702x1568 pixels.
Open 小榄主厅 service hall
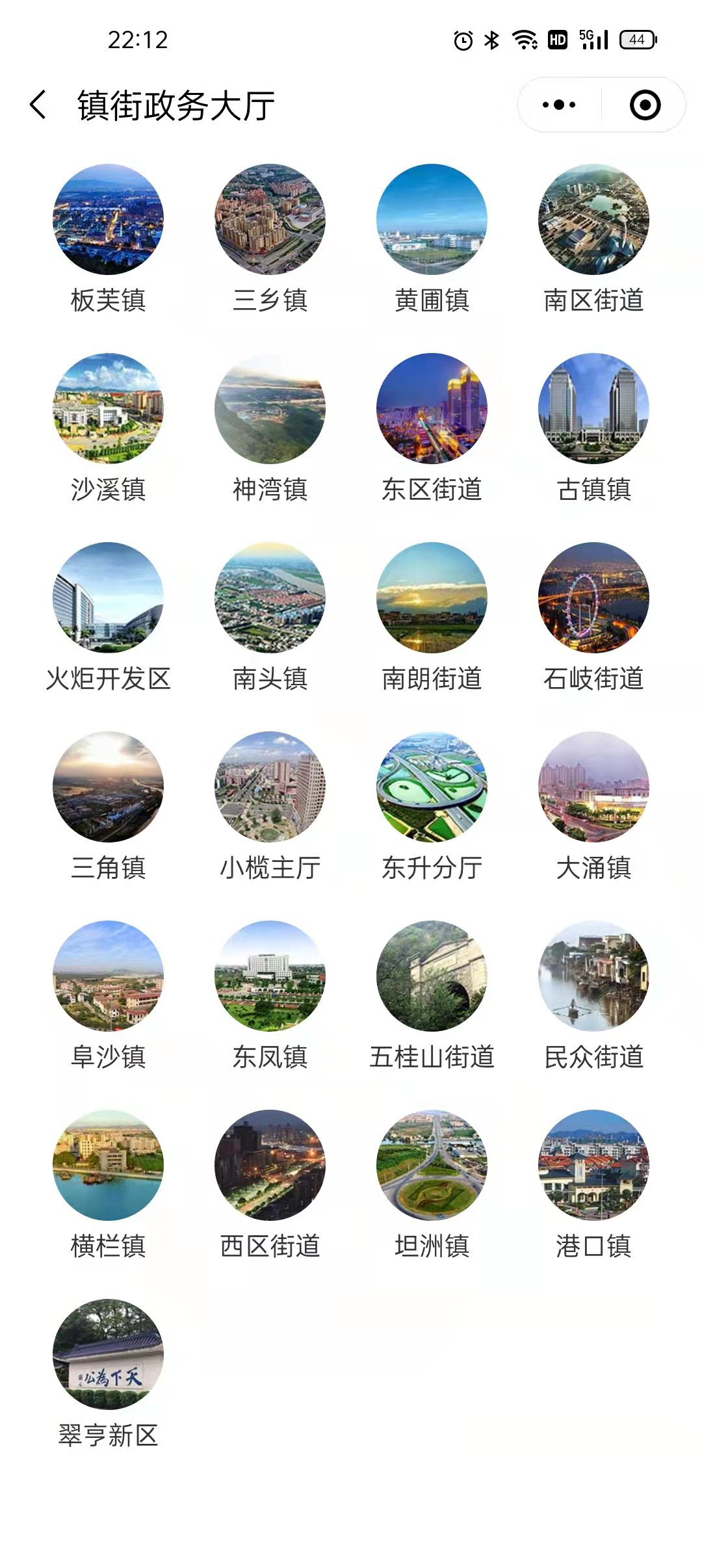pyautogui.click(x=270, y=787)
